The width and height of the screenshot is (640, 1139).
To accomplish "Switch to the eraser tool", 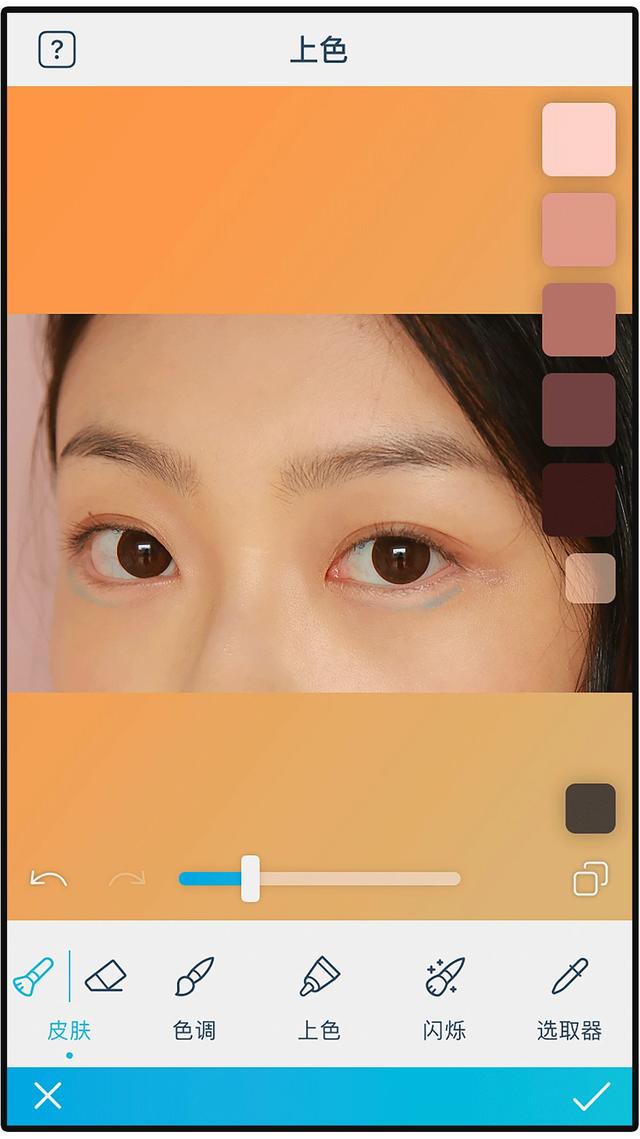I will pos(105,976).
